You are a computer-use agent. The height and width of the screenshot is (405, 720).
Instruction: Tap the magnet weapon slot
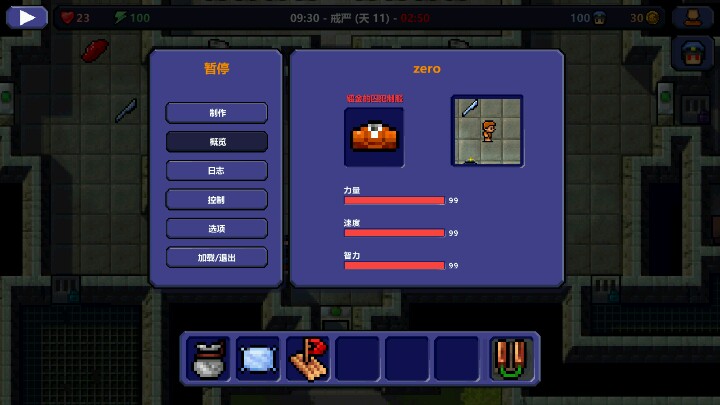511,359
